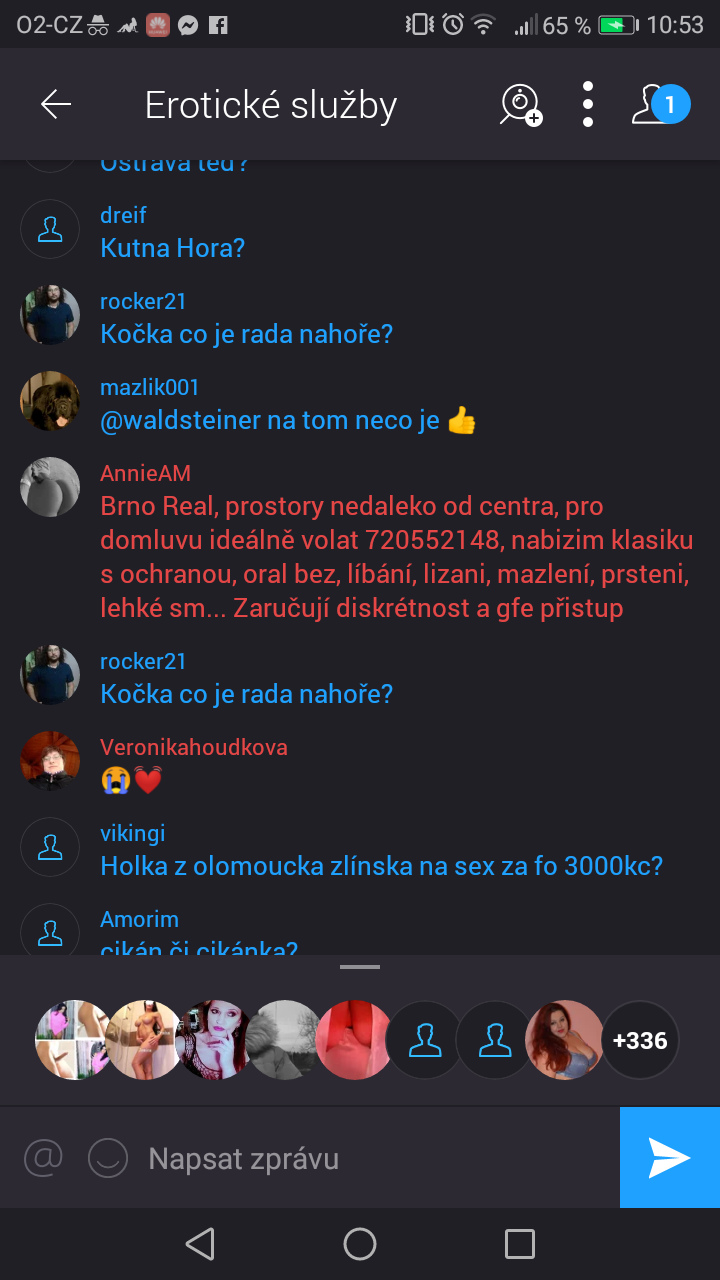Show the +336 more participants
Image resolution: width=720 pixels, height=1280 pixels.
click(x=640, y=1040)
